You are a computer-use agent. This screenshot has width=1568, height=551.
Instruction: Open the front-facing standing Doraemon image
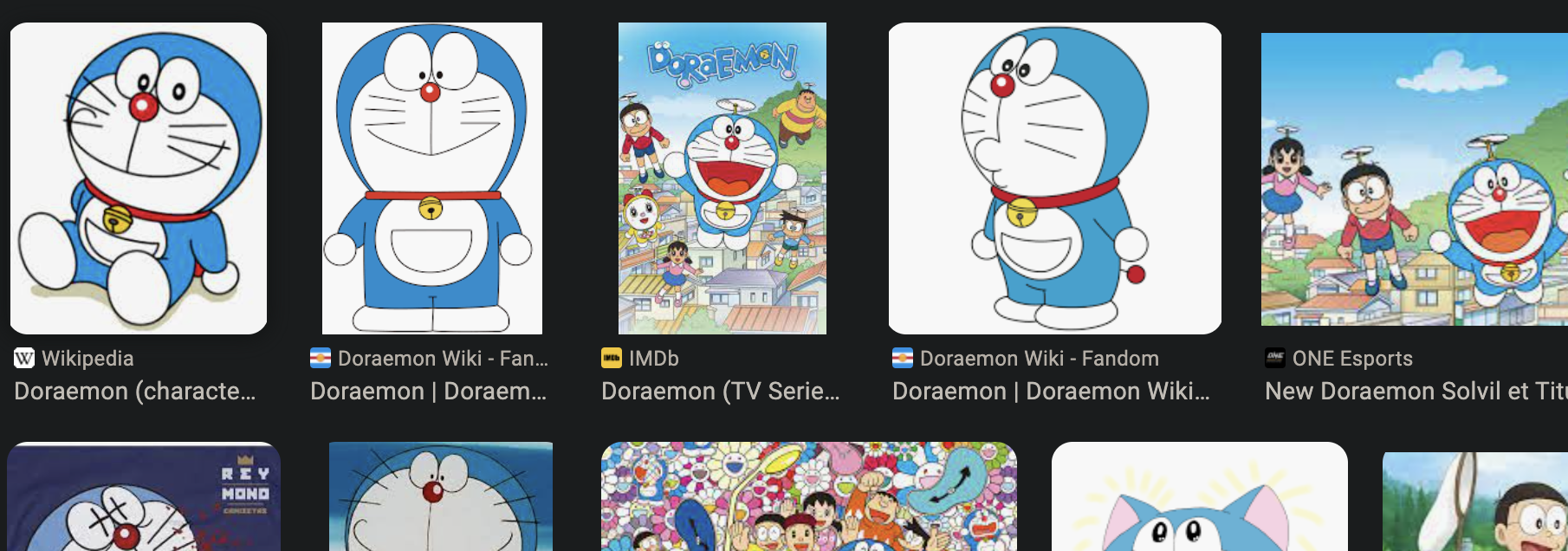[x=432, y=178]
